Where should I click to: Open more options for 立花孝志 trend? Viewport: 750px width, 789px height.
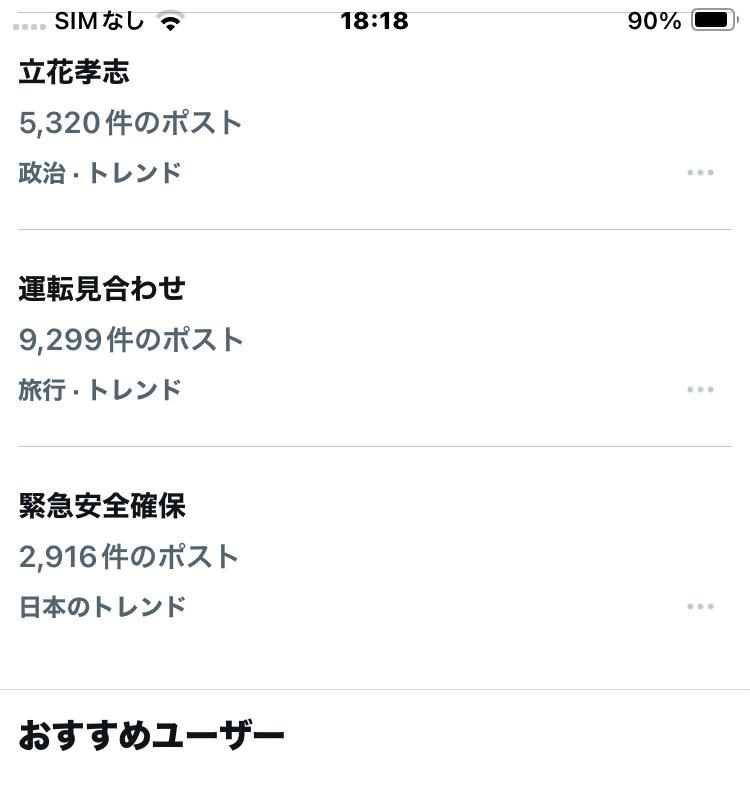coord(700,173)
